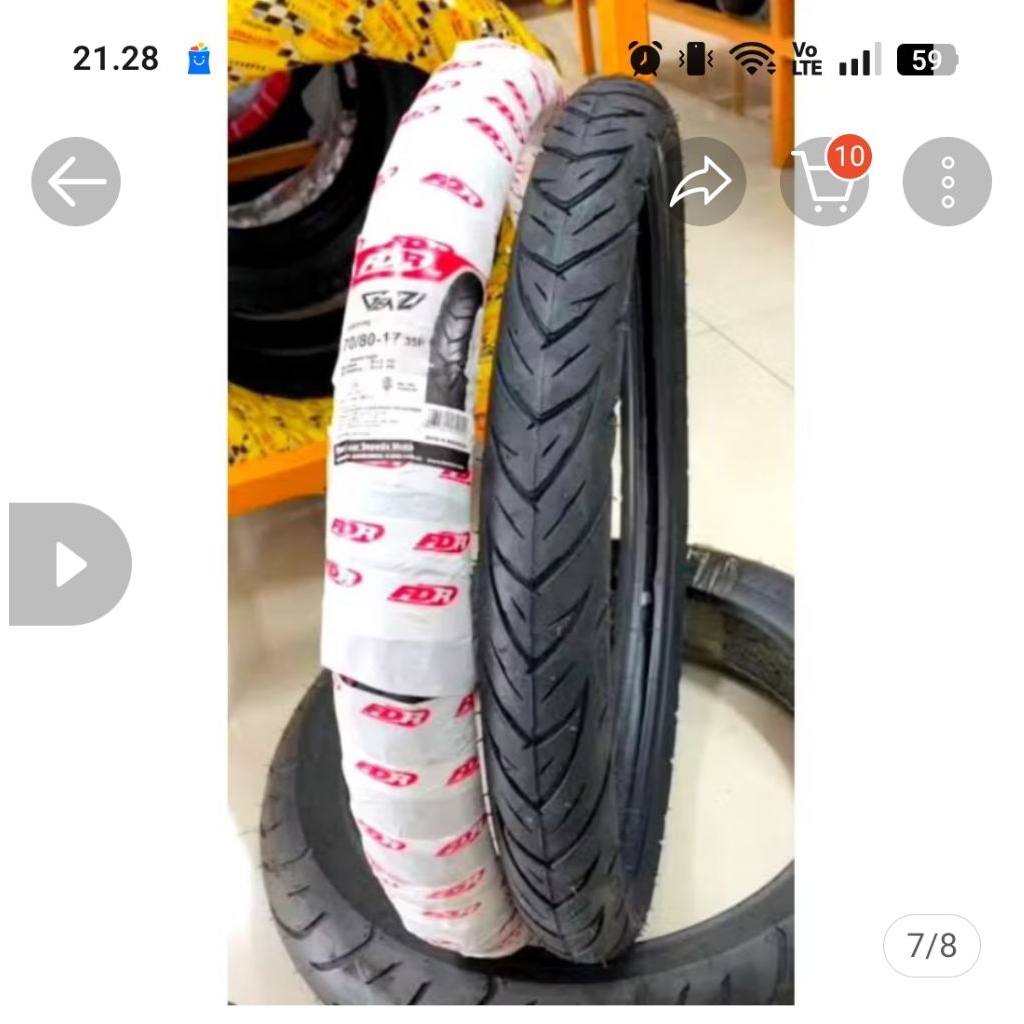The image size is (1024, 1024).
Task: Open the three-dot overflow menu
Action: click(946, 182)
